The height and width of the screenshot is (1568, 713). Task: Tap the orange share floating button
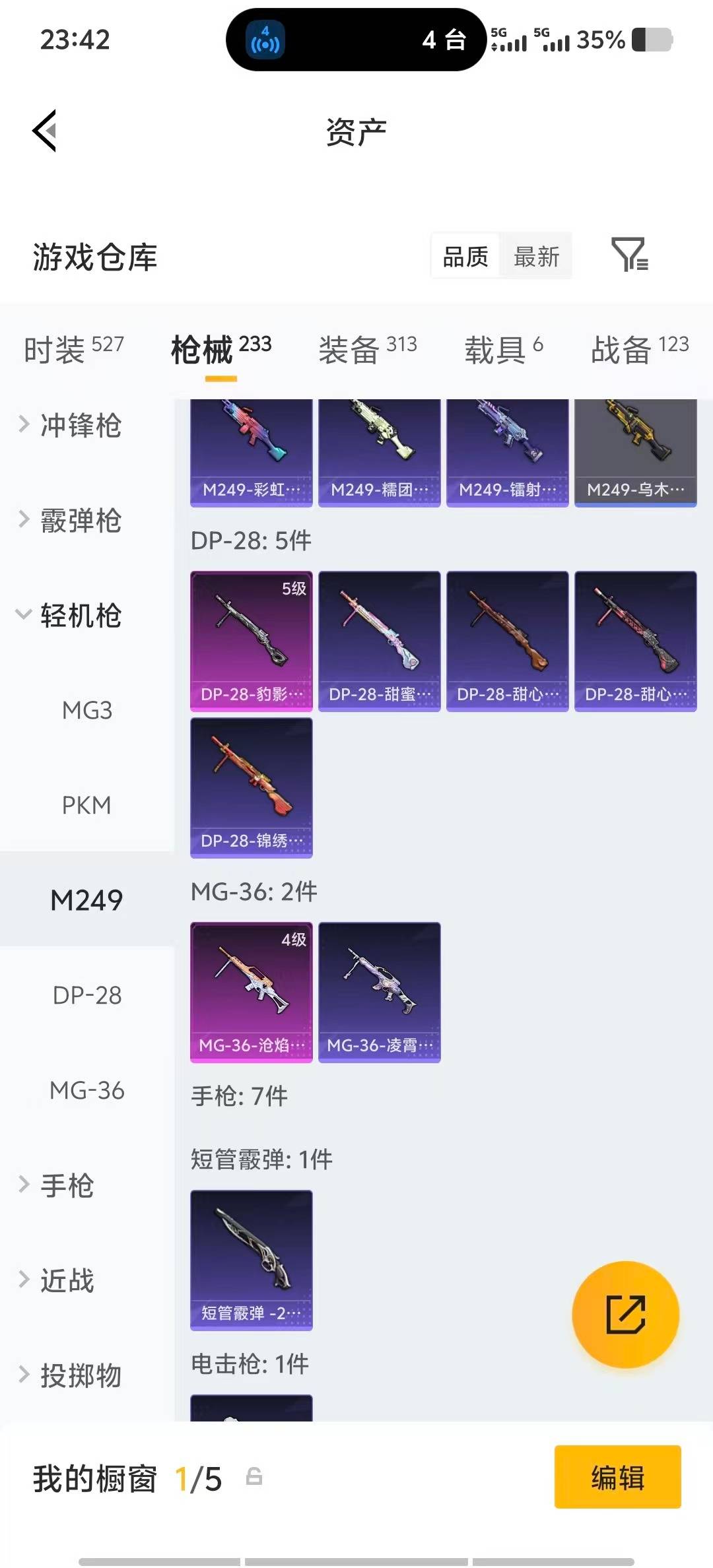625,1314
